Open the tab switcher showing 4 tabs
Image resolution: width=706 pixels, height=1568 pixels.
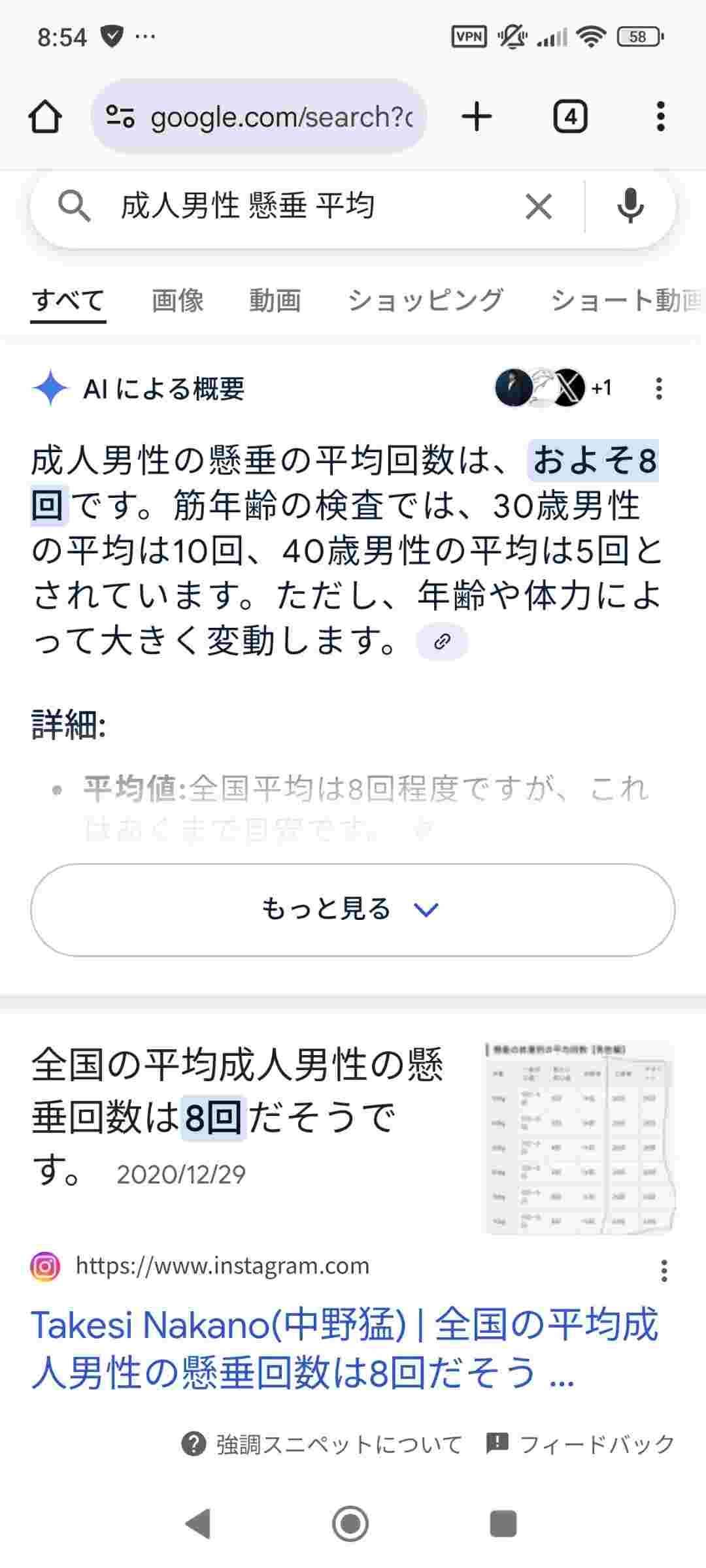[x=570, y=118]
